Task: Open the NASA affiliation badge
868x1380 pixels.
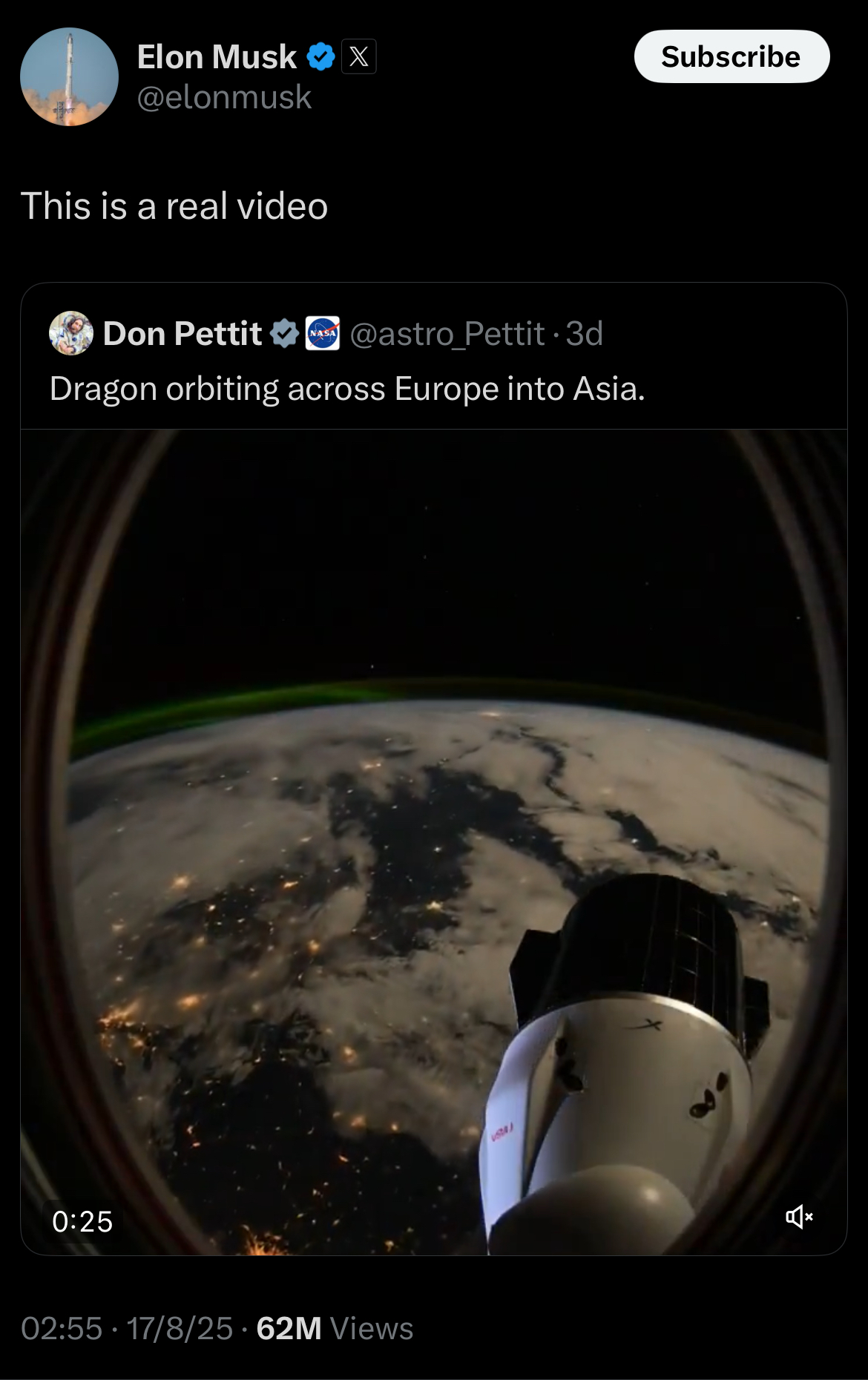Action: coord(323,334)
